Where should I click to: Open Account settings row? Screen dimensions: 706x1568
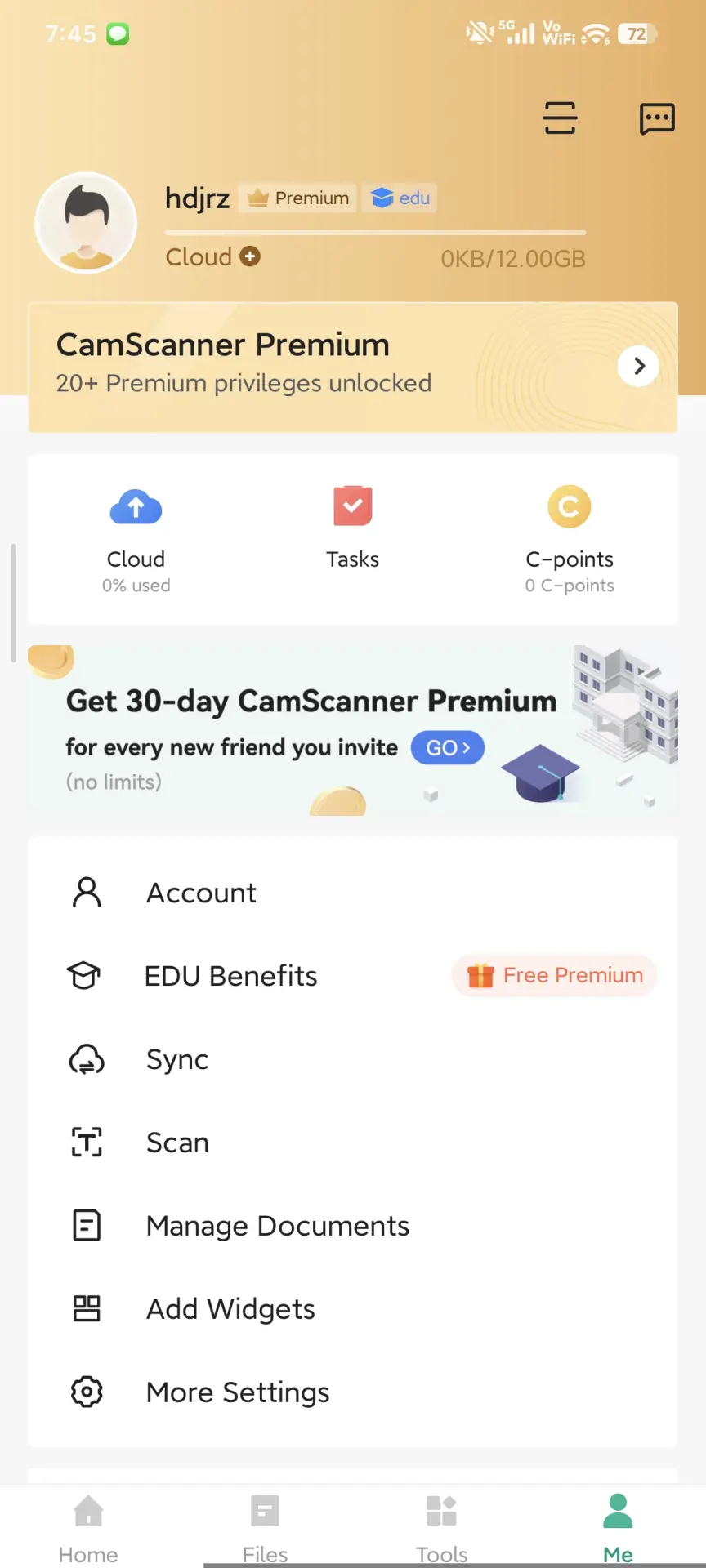tap(353, 893)
